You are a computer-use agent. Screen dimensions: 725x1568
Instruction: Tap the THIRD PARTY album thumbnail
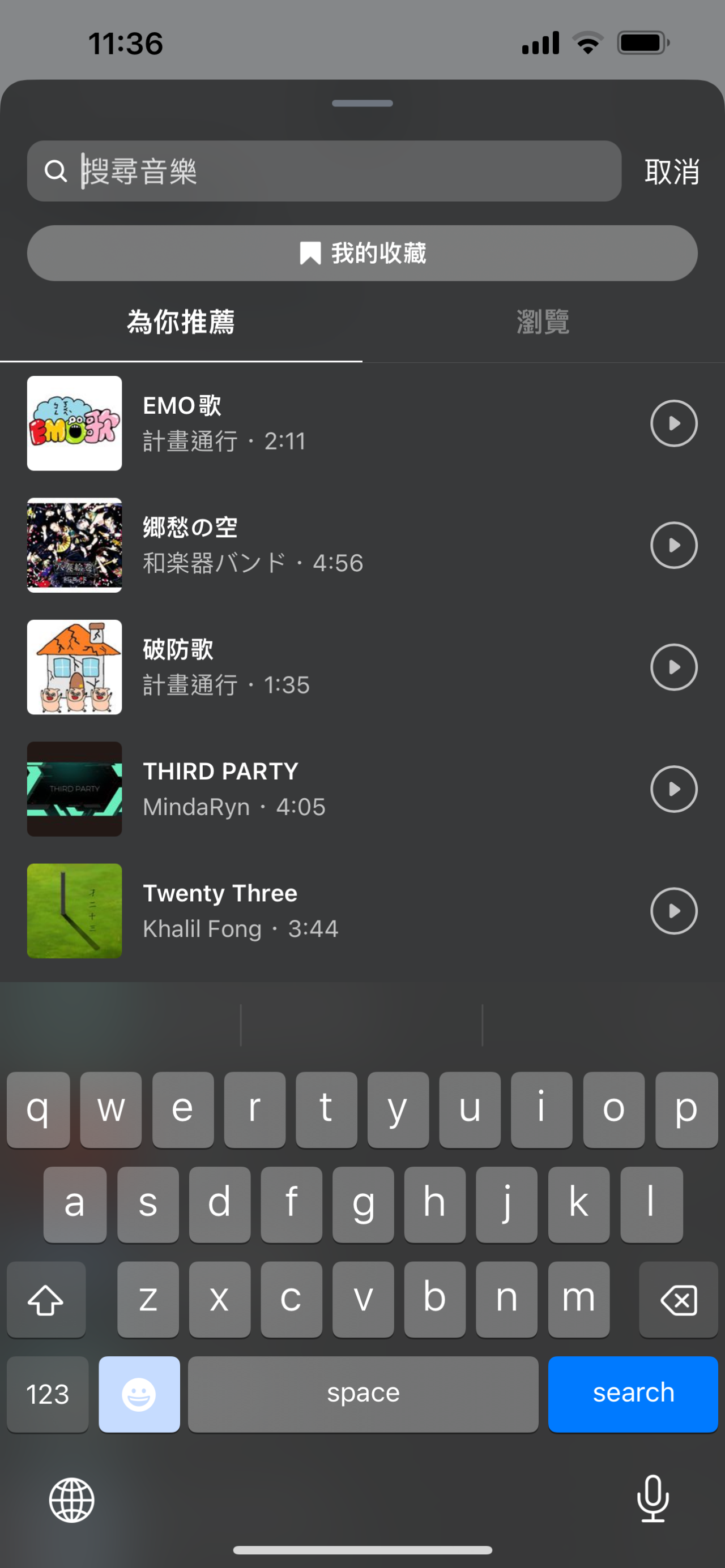[74, 789]
